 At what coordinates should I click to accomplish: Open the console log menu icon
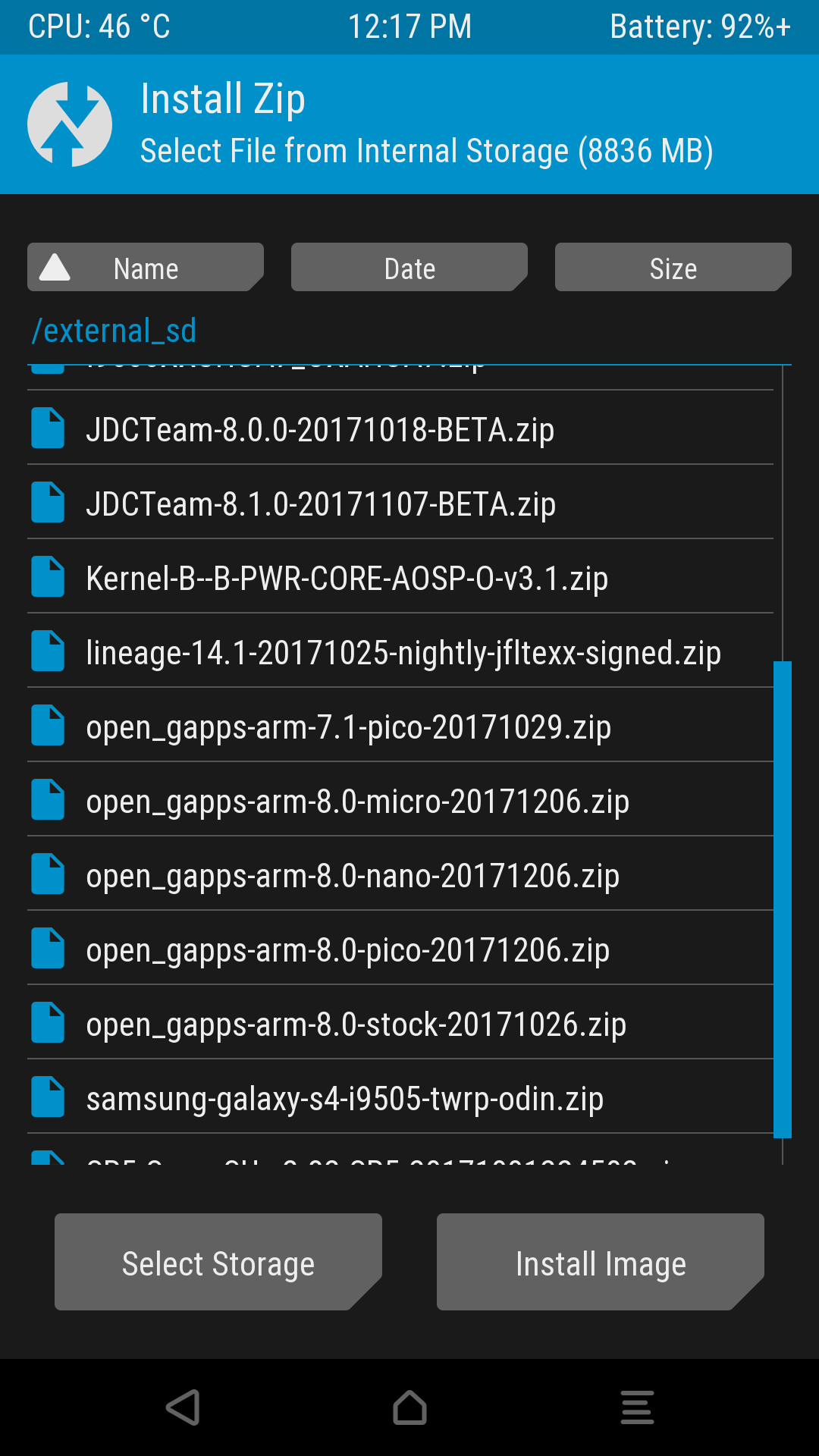pyautogui.click(x=637, y=1407)
